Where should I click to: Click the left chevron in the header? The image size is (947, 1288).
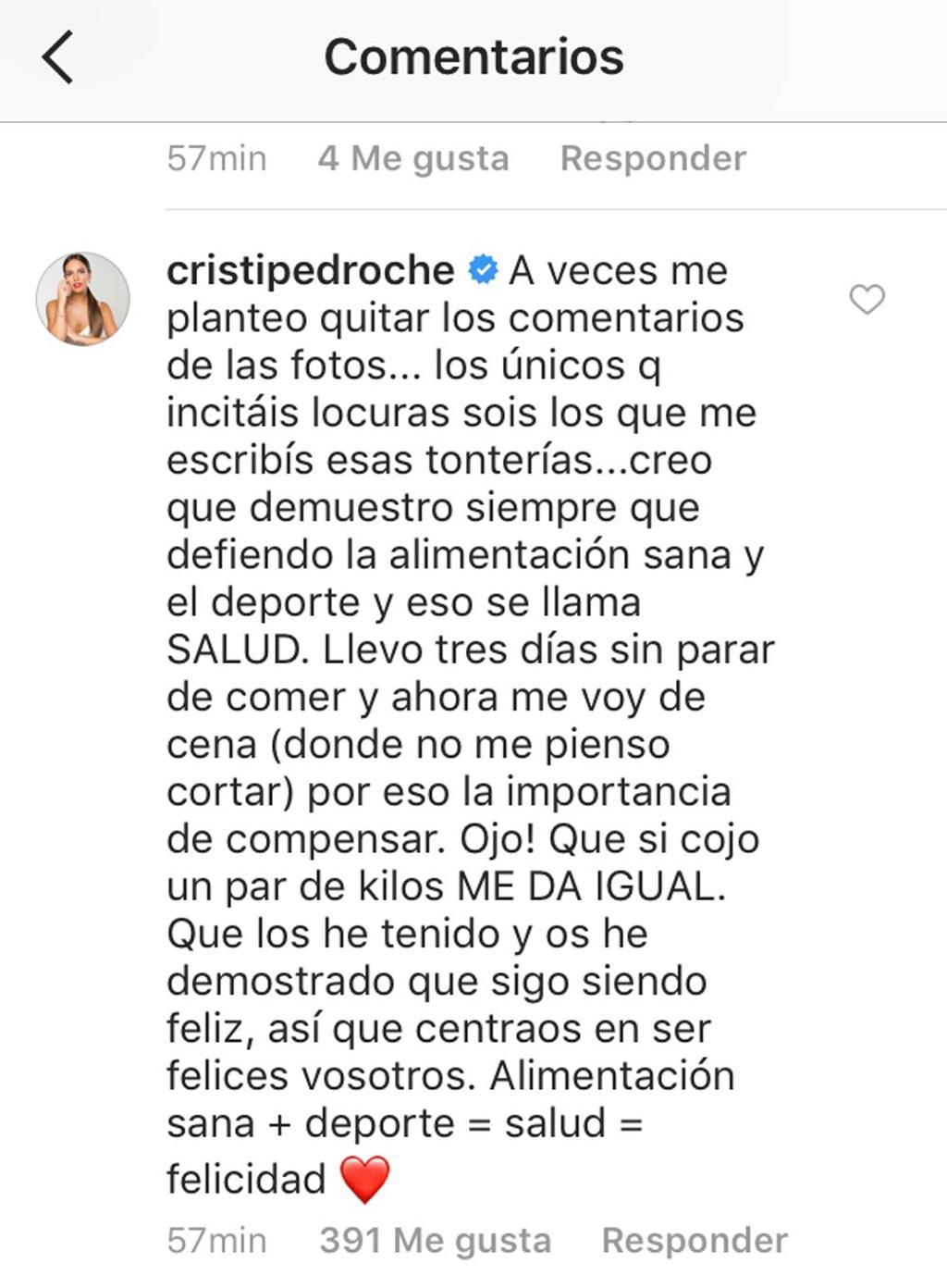[57, 57]
